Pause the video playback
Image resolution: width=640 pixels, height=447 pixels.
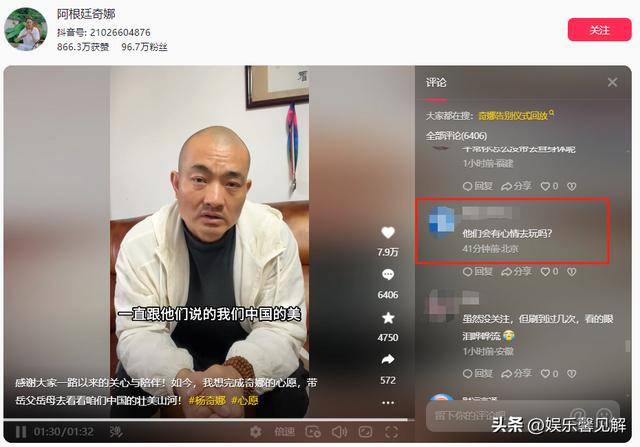coord(20,432)
